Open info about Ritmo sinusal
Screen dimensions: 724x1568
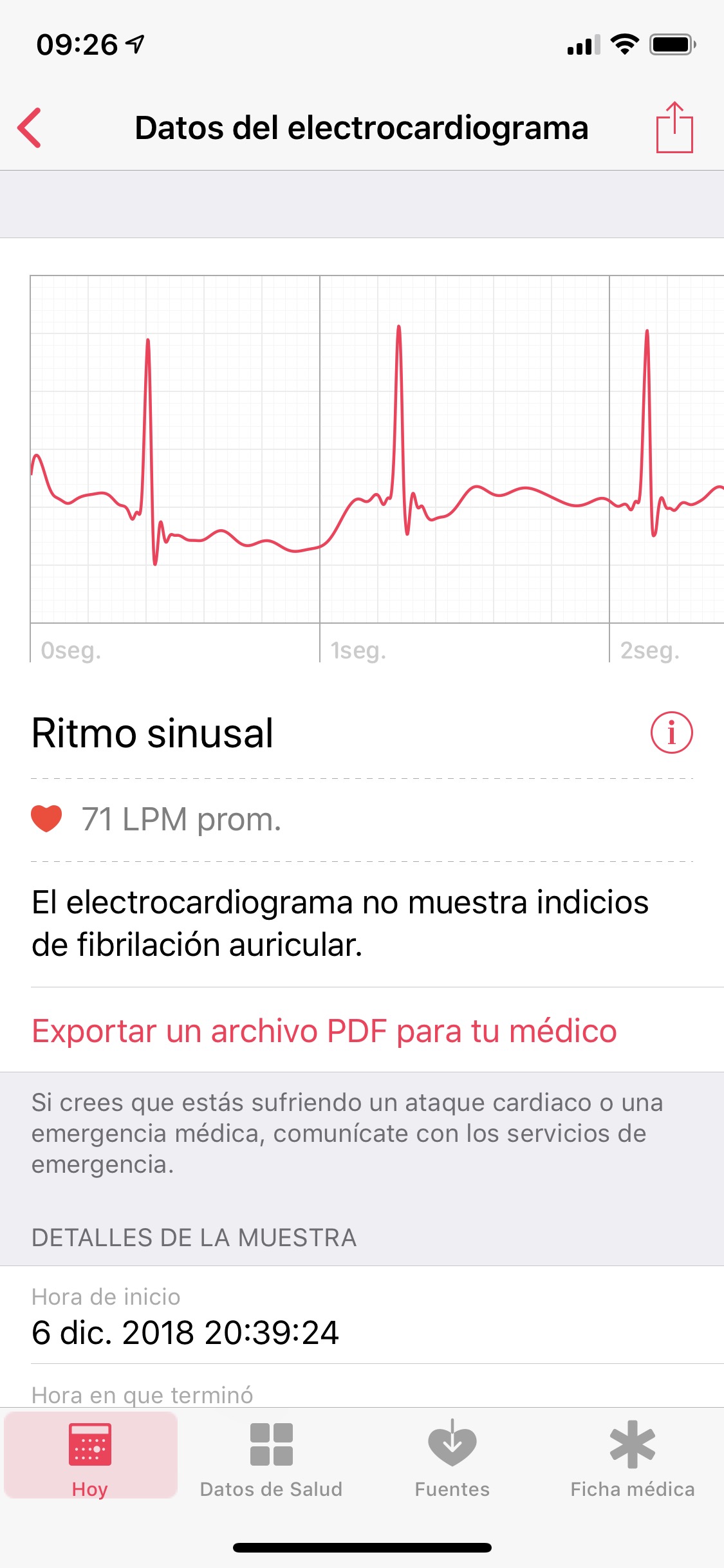tap(671, 733)
